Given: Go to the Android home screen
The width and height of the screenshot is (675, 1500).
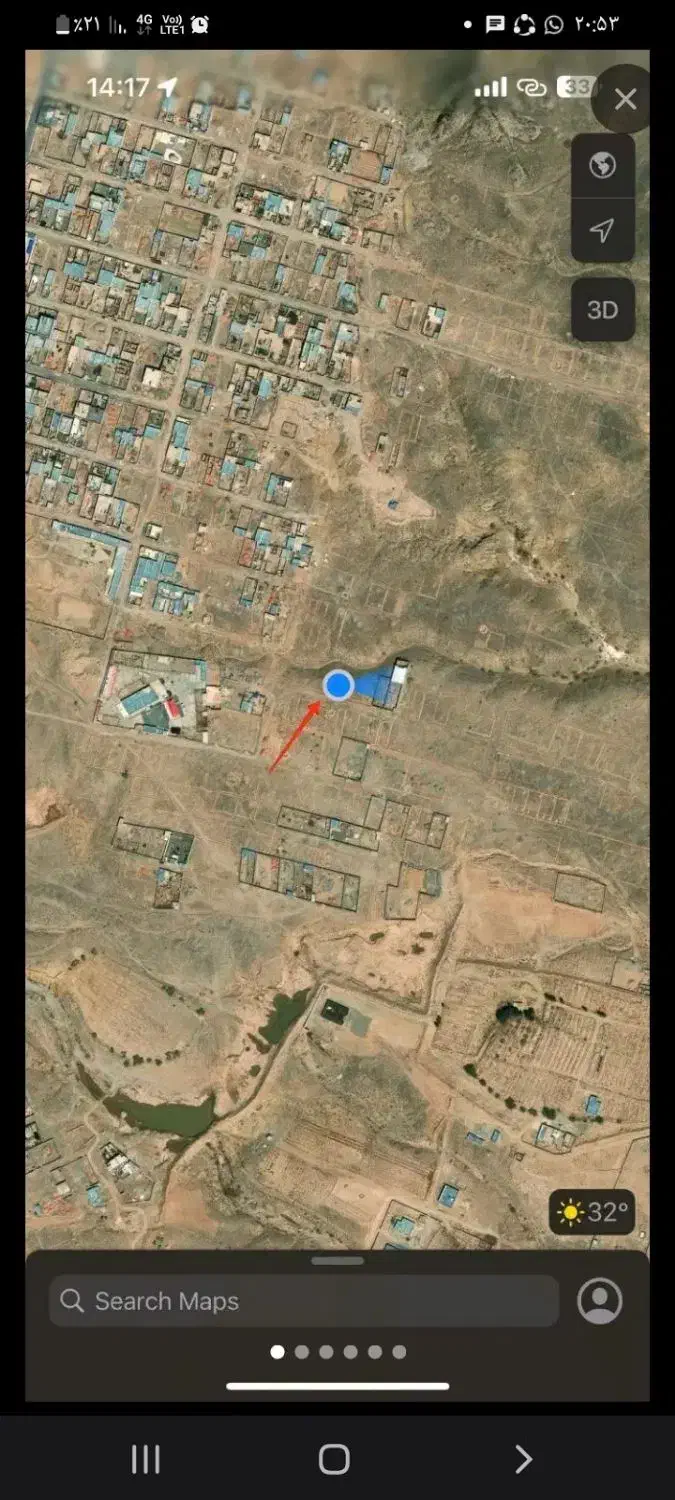Looking at the screenshot, I should pos(334,1459).
